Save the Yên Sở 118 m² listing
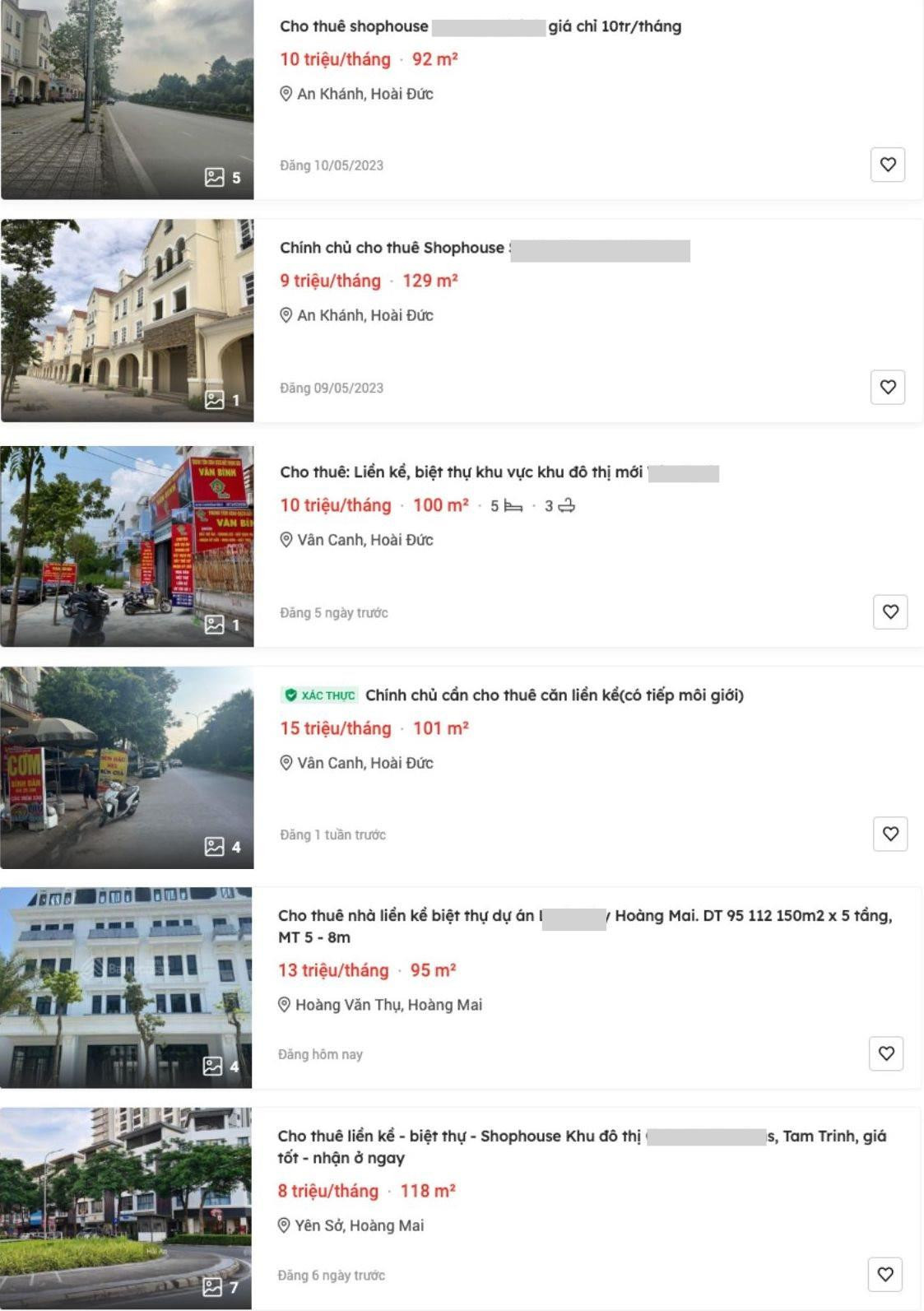The height and width of the screenshot is (1311, 924). (885, 1274)
